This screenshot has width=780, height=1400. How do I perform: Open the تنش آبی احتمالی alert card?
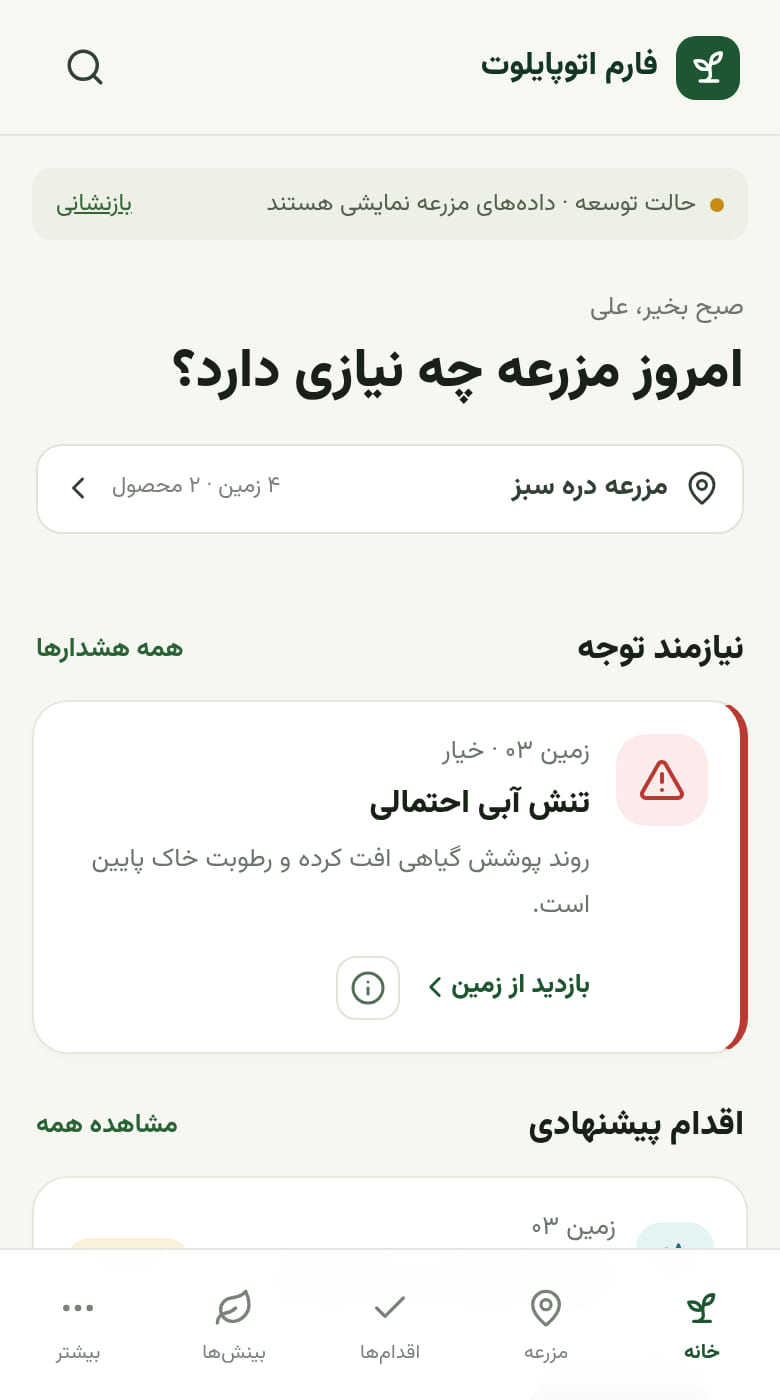(390, 877)
